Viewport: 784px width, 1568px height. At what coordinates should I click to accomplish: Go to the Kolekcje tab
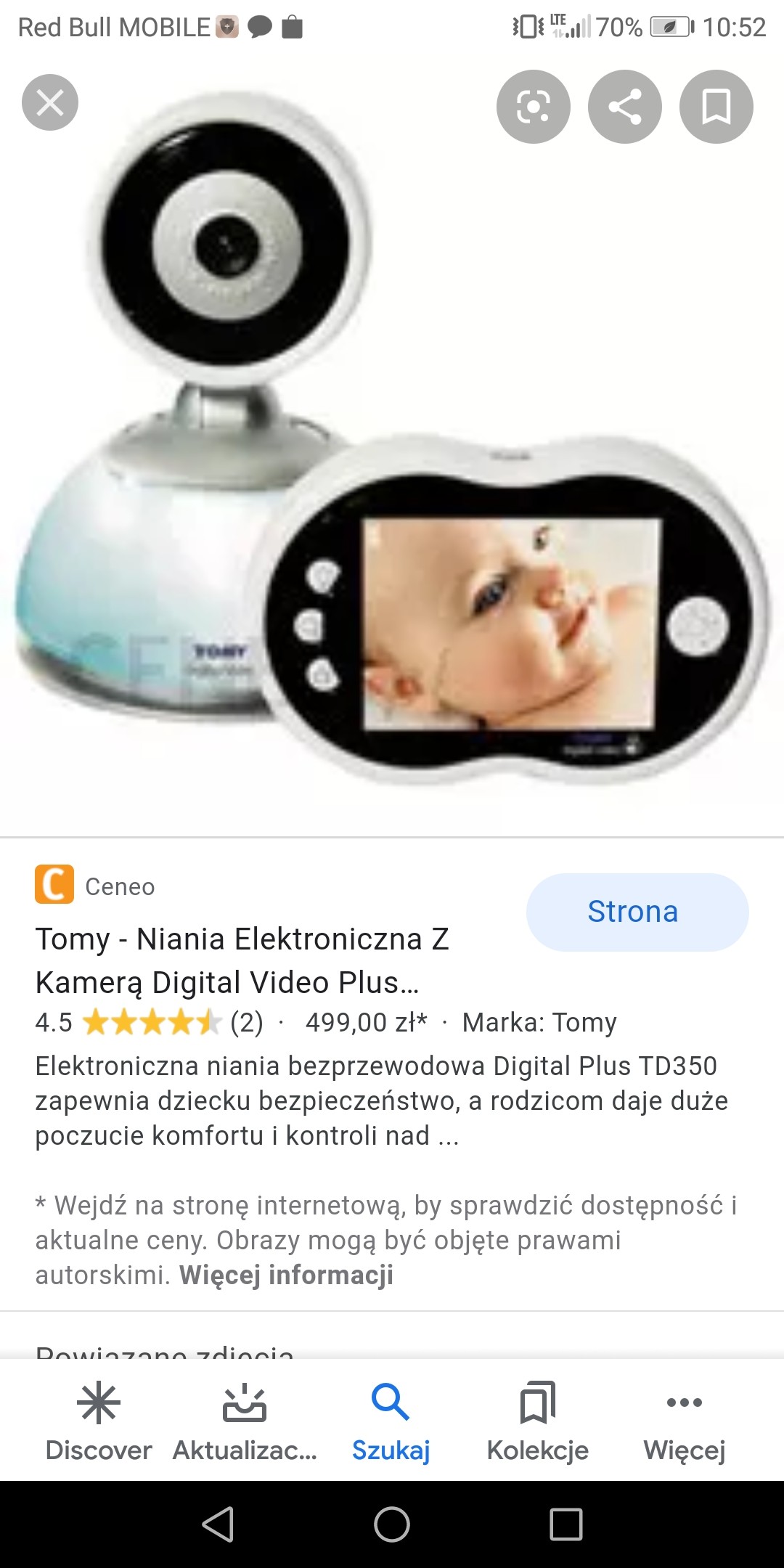(x=538, y=1421)
